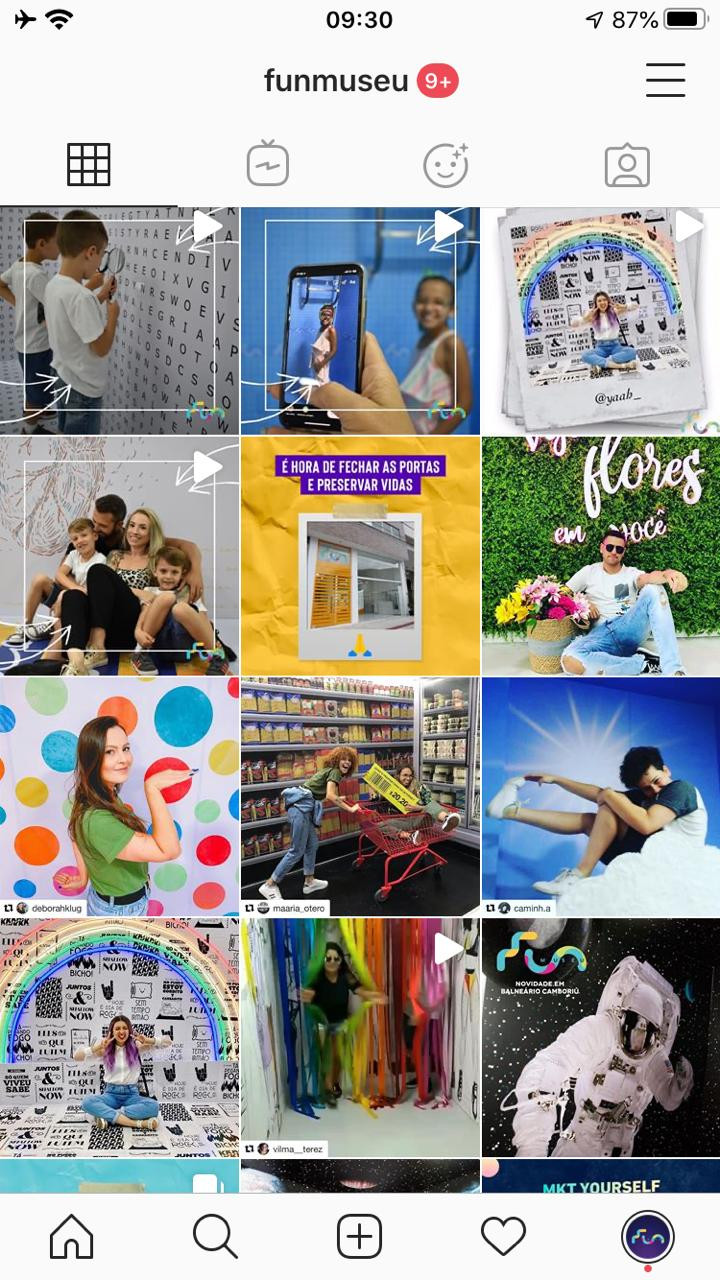
Task: Open the colorful ribbons video by vilma__terez
Action: pos(360,1037)
